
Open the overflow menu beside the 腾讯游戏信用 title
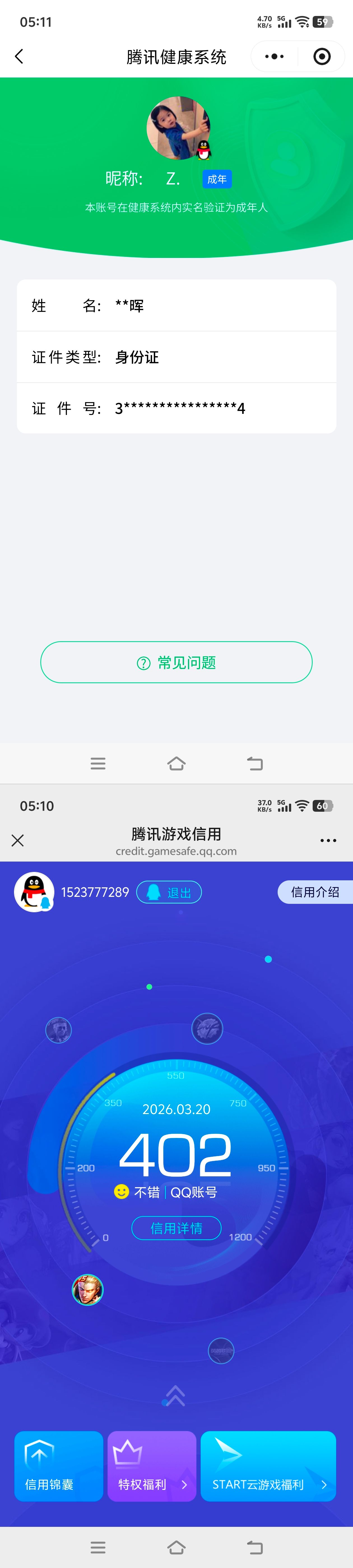tap(328, 841)
